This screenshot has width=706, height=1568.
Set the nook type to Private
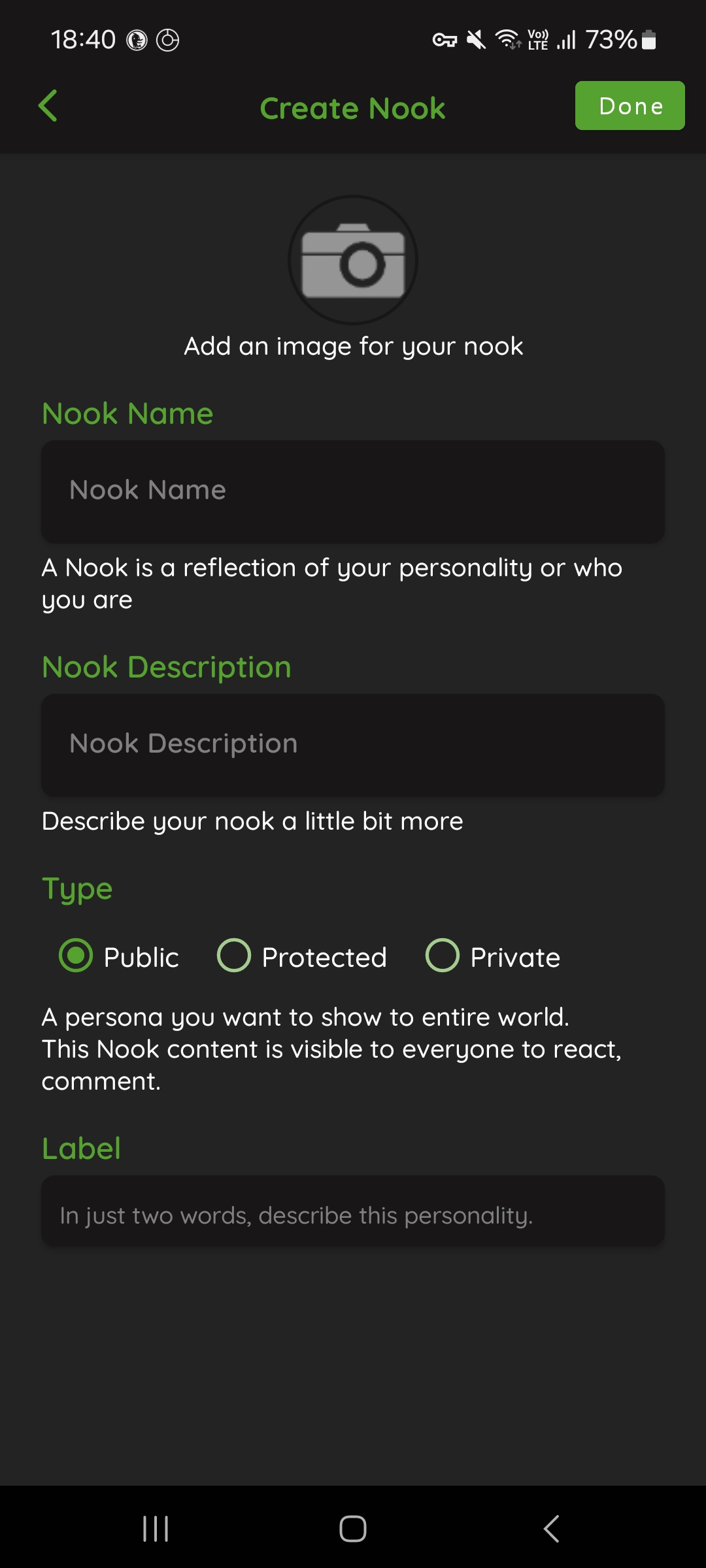tap(443, 956)
